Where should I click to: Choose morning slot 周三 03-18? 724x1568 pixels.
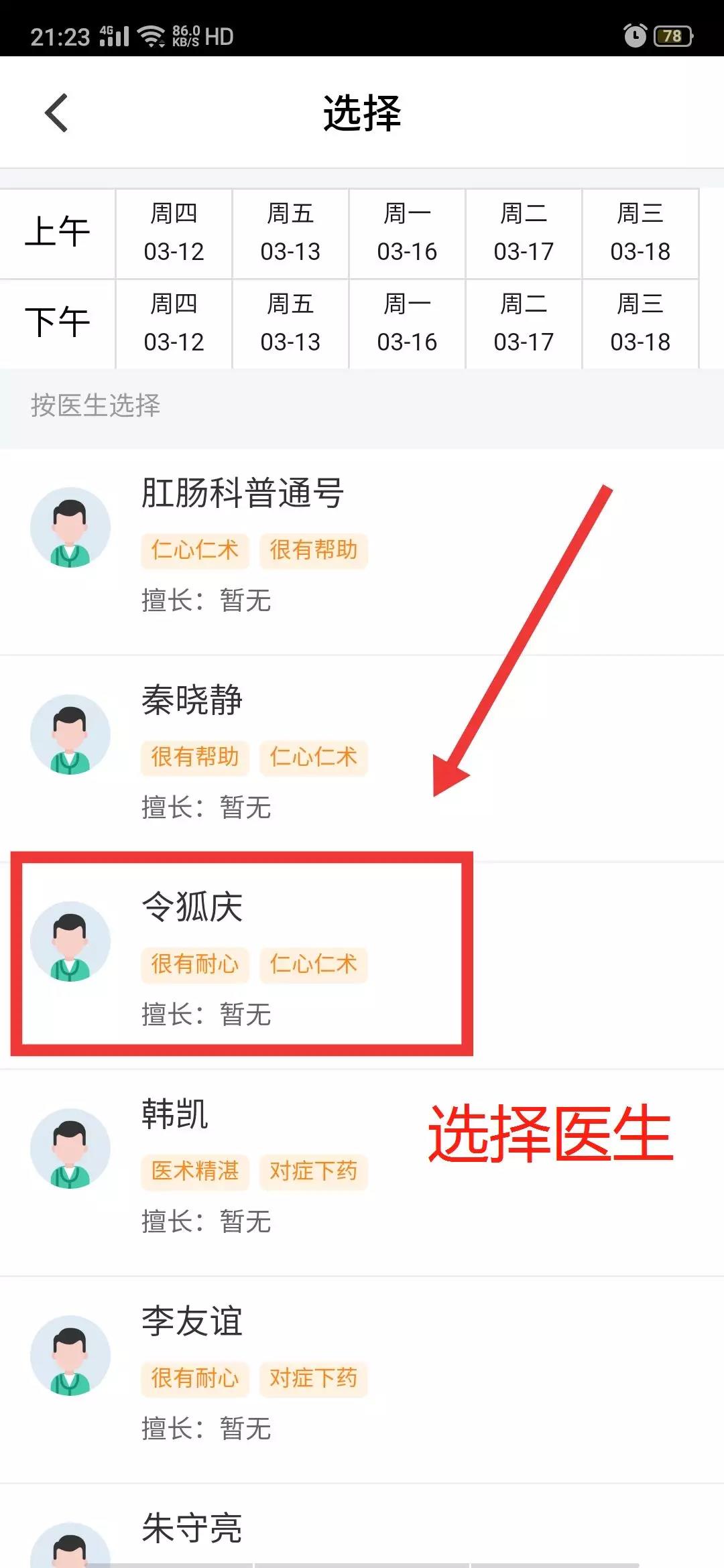(x=640, y=233)
